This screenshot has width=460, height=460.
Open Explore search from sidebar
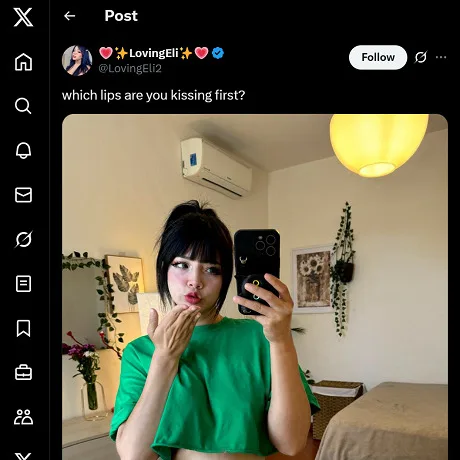pyautogui.click(x=23, y=106)
